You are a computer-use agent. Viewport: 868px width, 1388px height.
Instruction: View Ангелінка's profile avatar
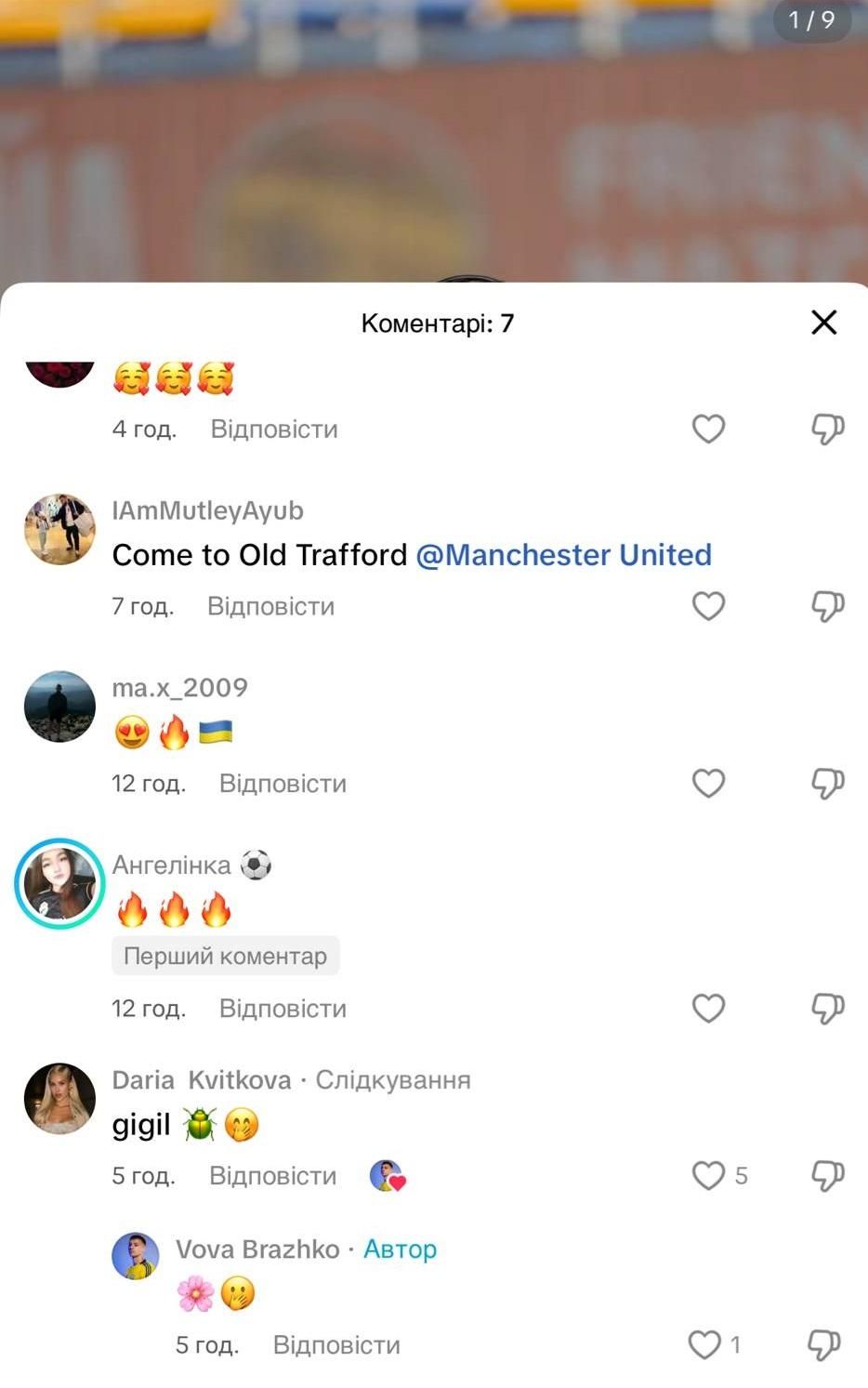59,884
